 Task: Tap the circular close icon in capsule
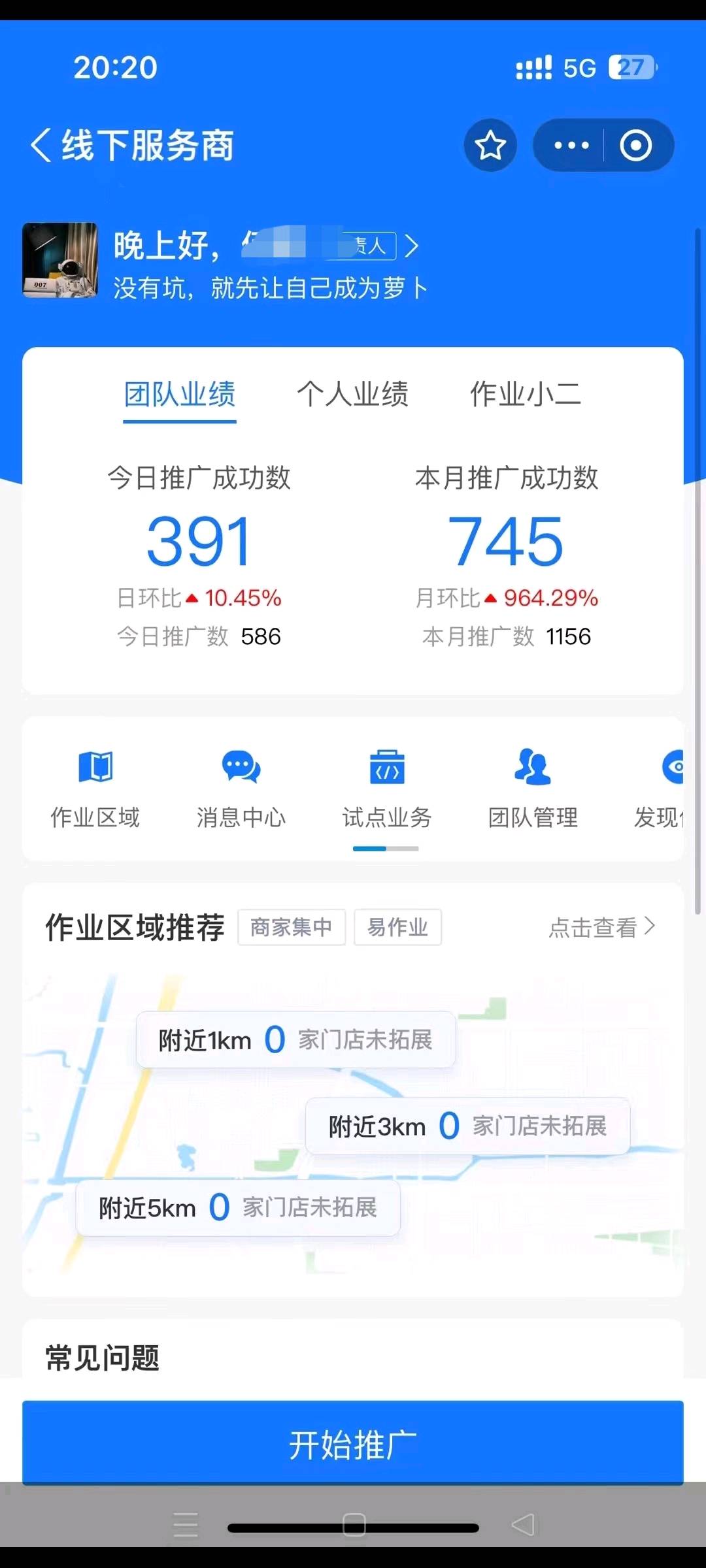(636, 146)
